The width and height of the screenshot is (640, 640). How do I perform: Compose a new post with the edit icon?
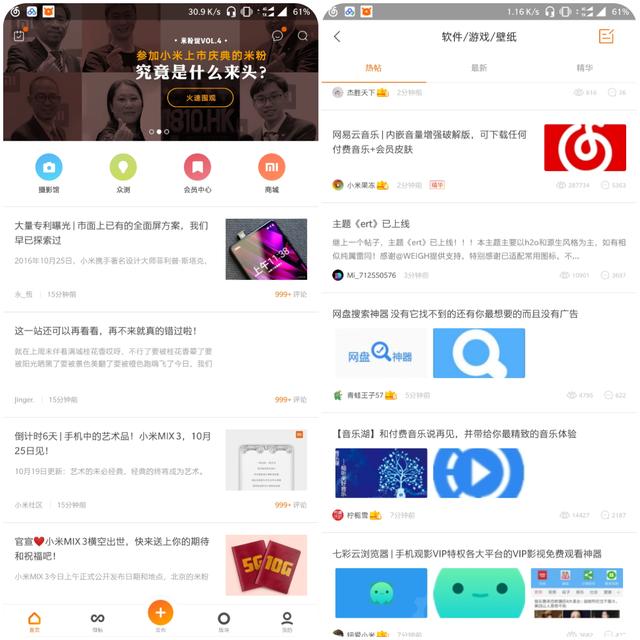pyautogui.click(x=606, y=36)
